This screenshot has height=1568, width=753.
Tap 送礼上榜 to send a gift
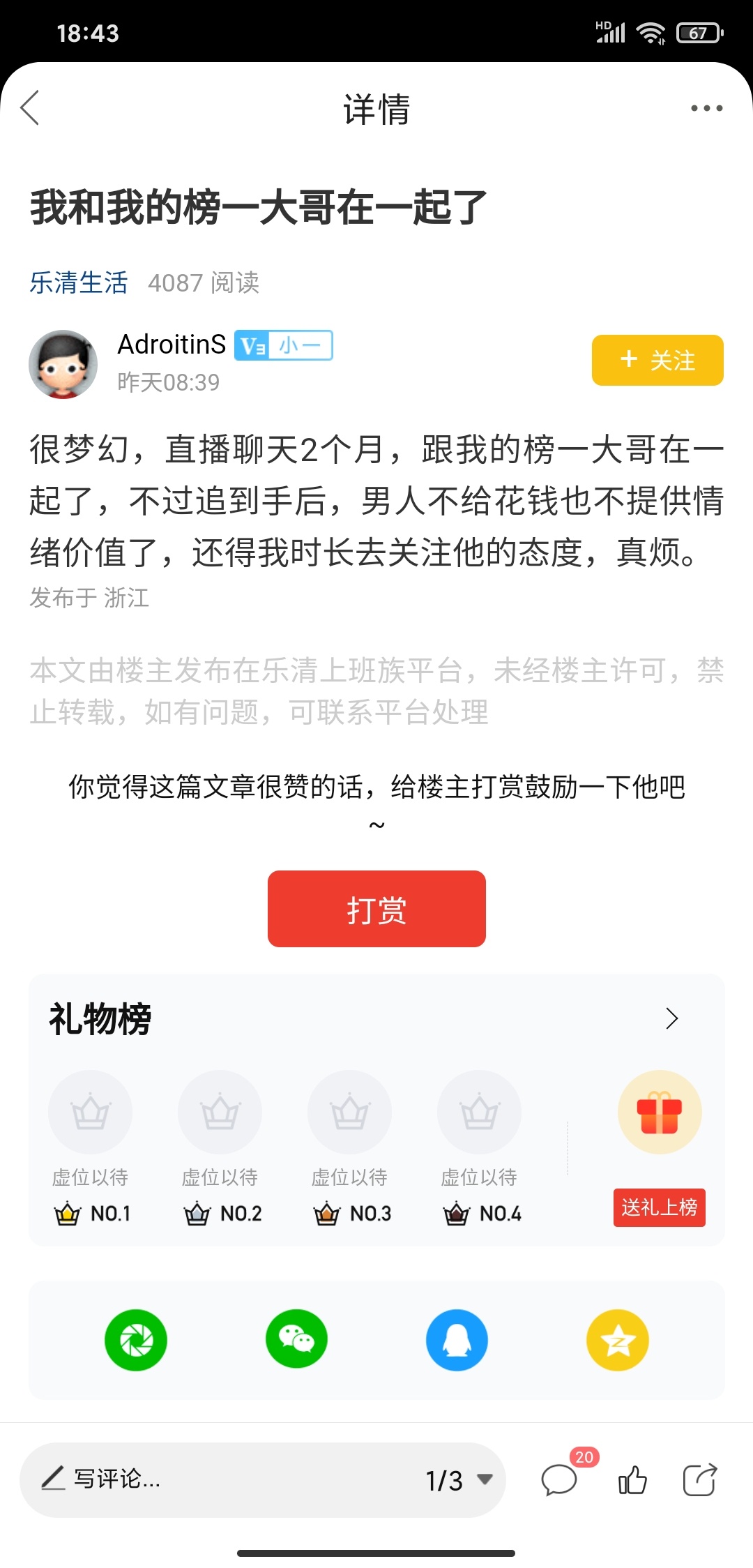[x=659, y=1207]
